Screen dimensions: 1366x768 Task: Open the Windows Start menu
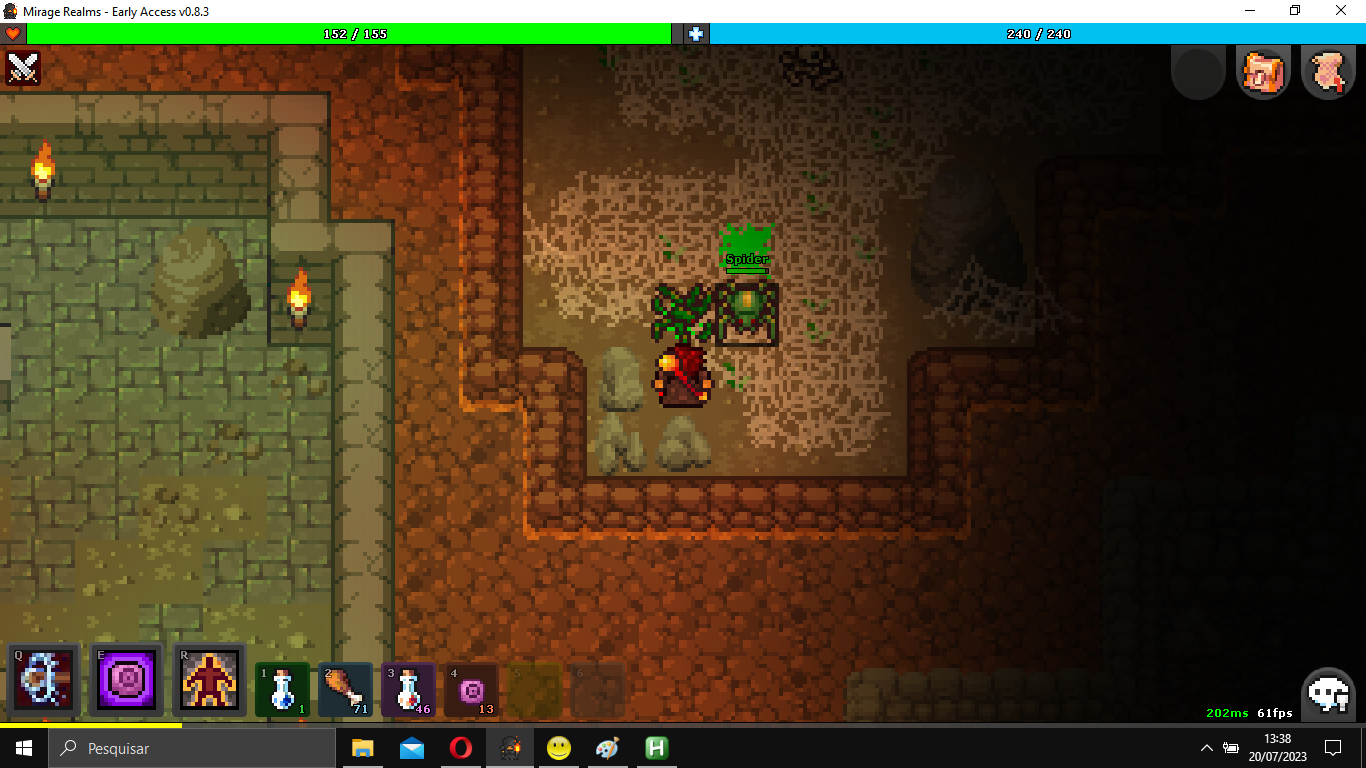click(x=23, y=748)
